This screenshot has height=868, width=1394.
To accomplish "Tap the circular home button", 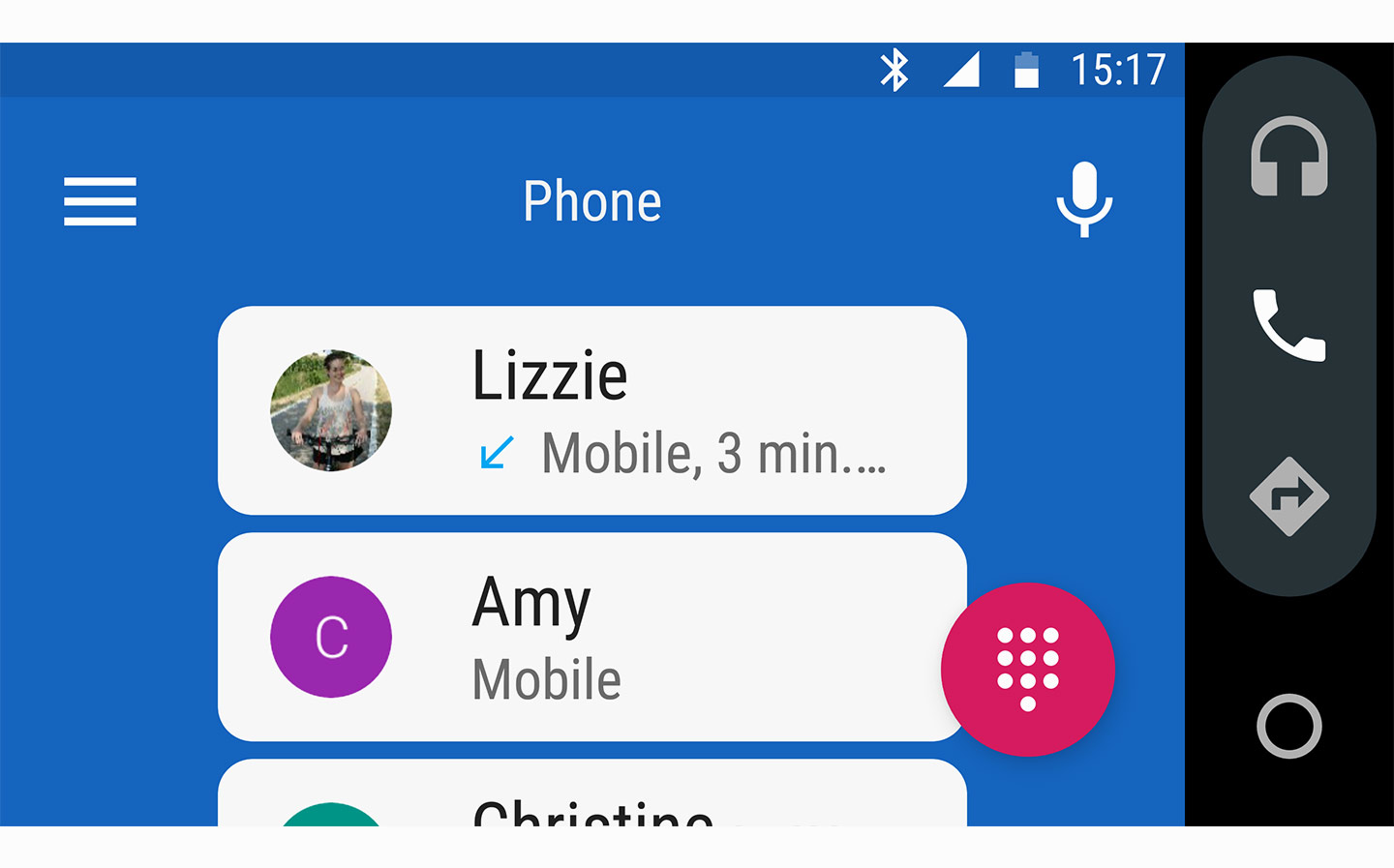I will coord(1288,726).
